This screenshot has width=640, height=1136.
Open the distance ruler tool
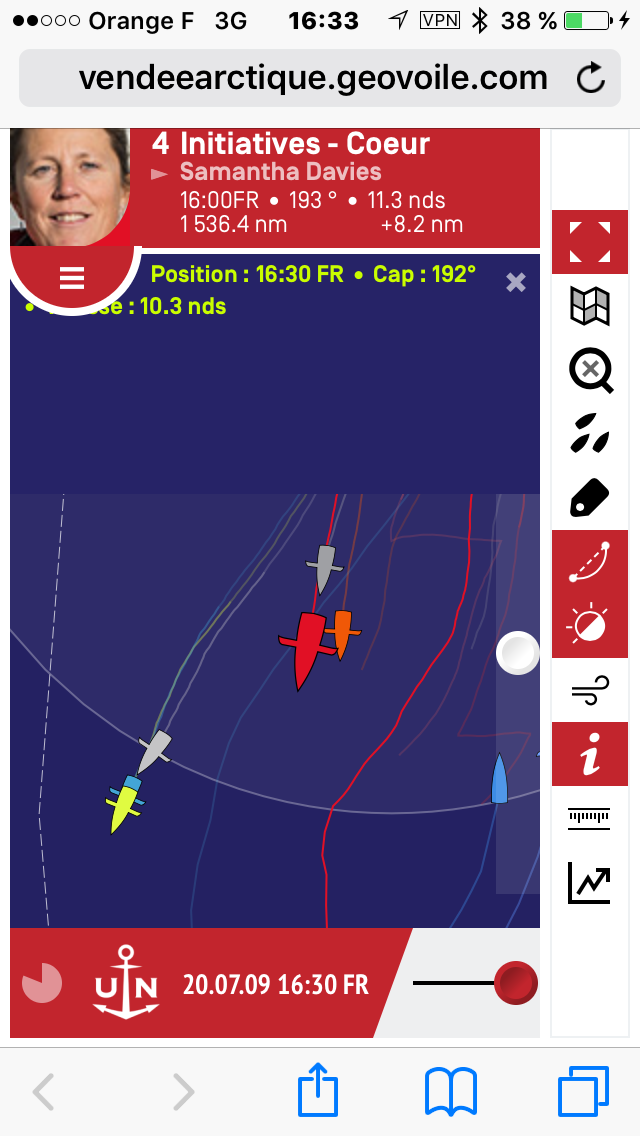point(589,818)
